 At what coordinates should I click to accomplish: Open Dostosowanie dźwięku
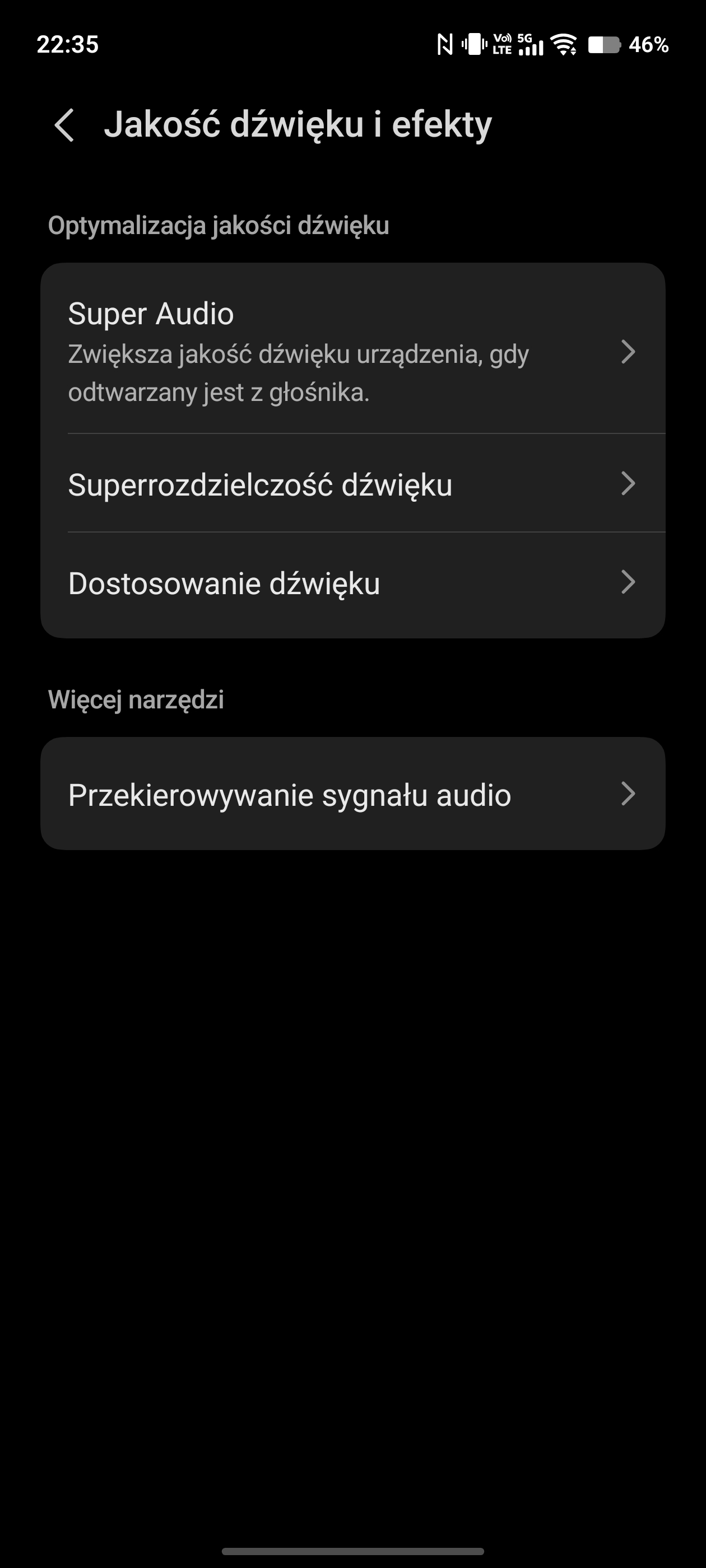point(352,583)
